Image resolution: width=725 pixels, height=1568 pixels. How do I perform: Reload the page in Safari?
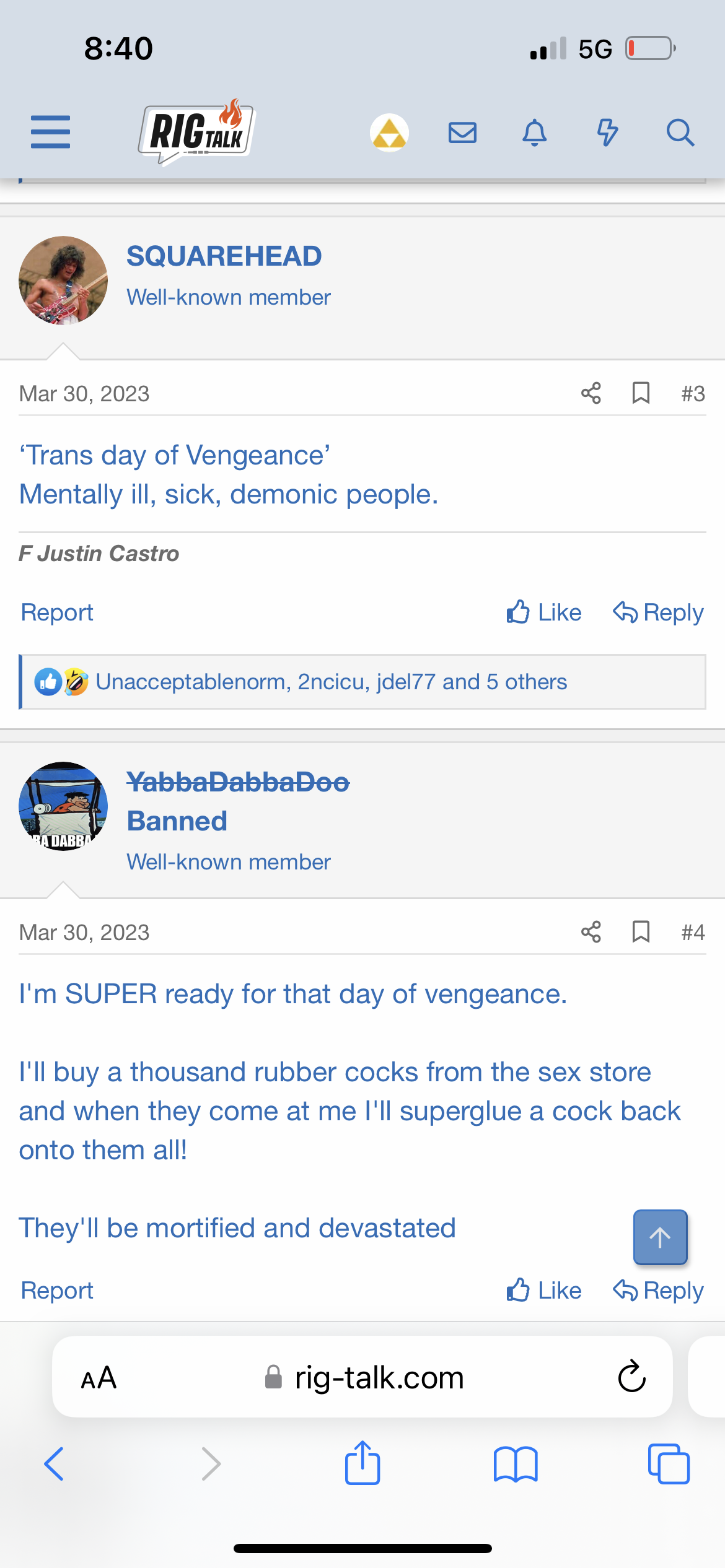click(x=632, y=1377)
